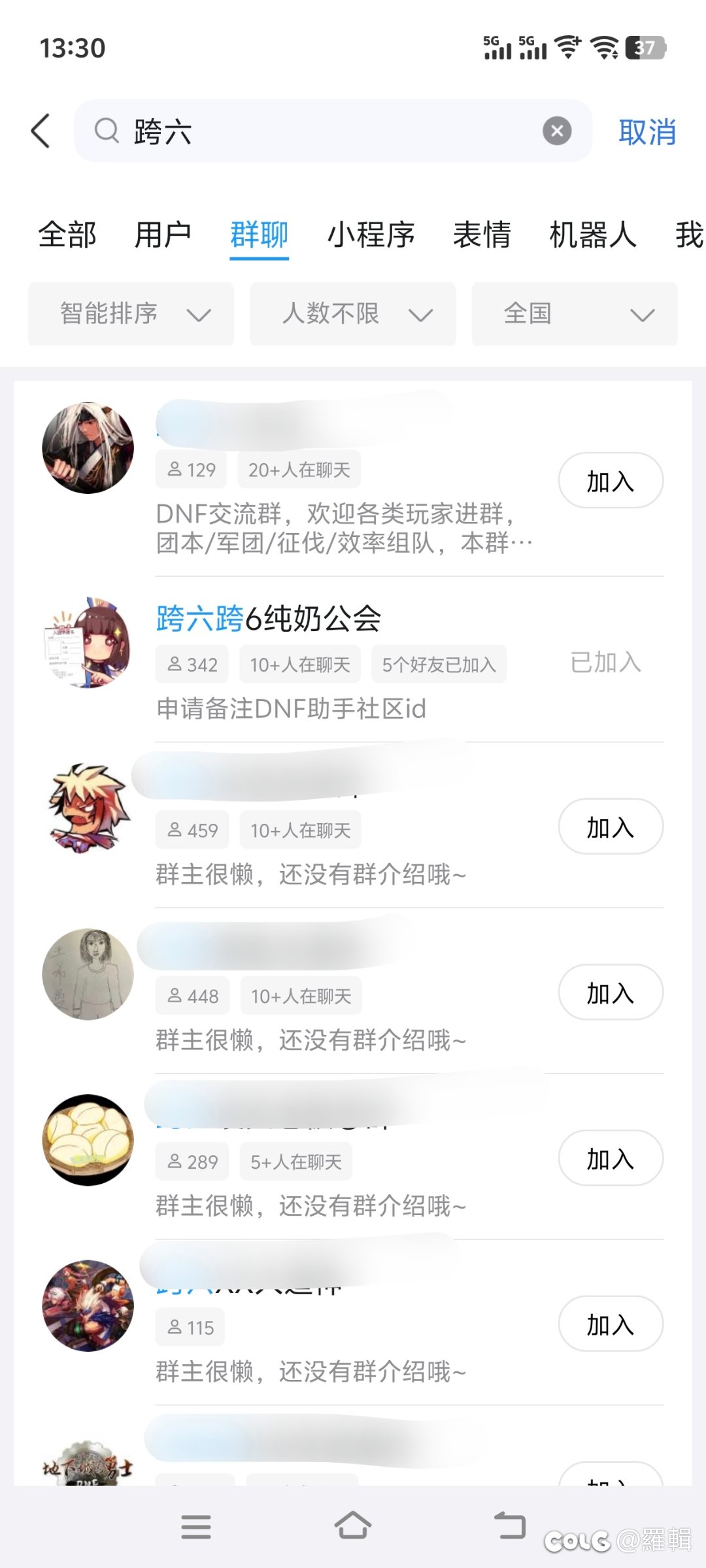The image size is (706, 1568).
Task: Join the group with 115 members
Action: (610, 1324)
